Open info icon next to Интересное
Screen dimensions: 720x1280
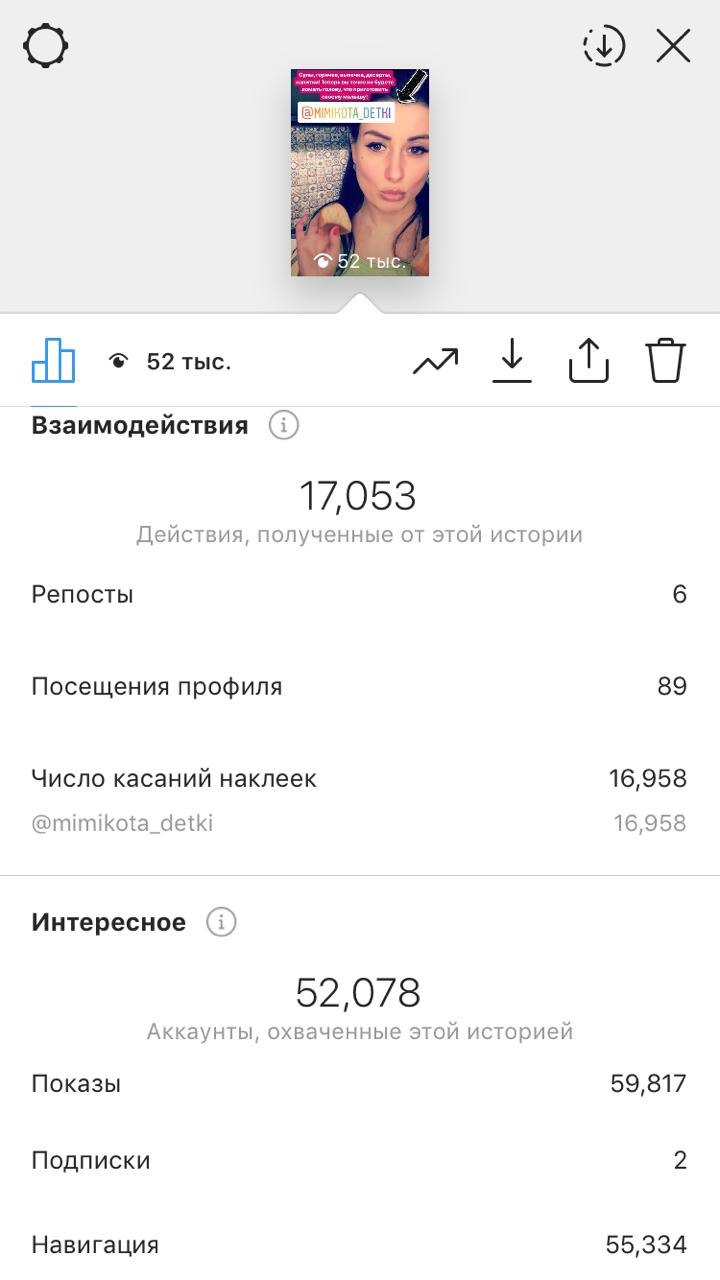221,922
